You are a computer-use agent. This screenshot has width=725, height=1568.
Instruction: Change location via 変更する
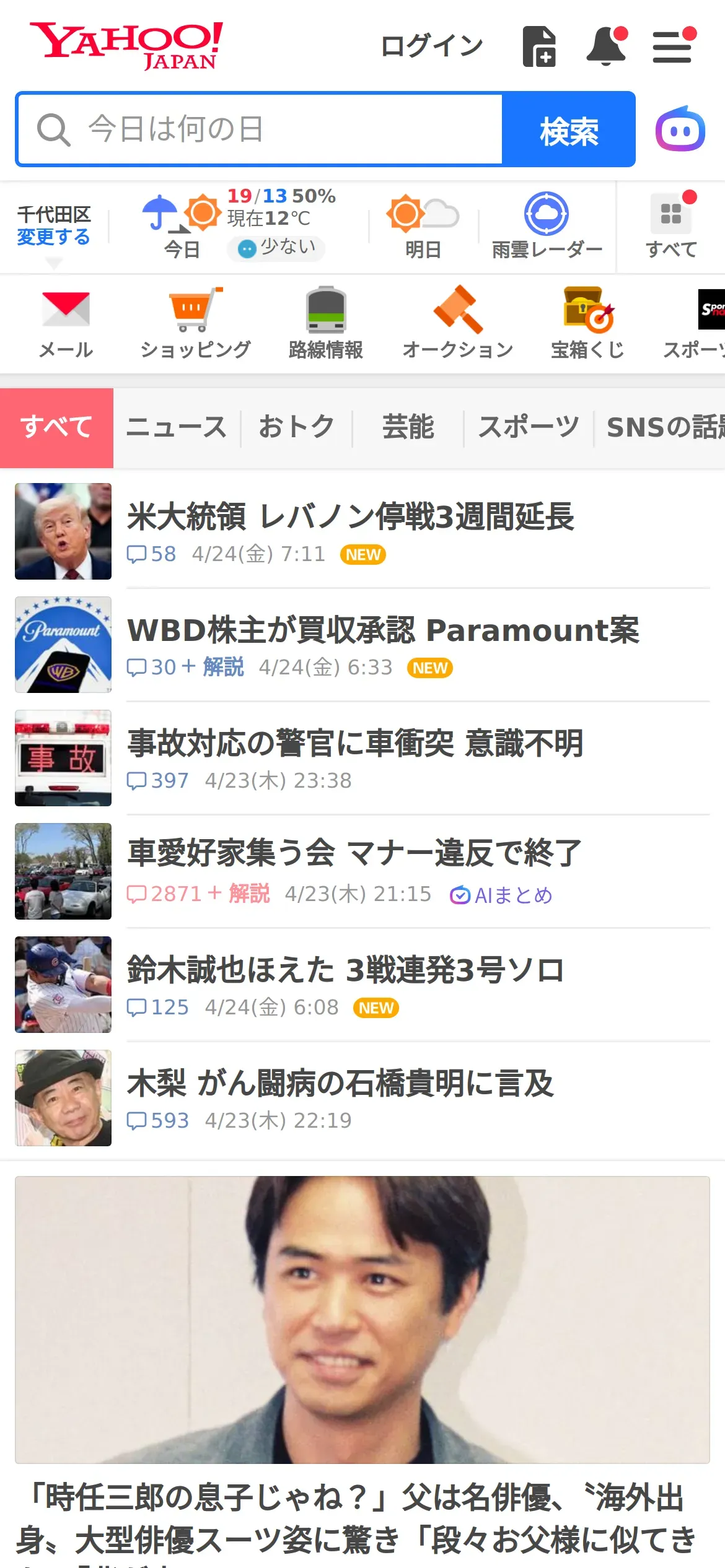pyautogui.click(x=53, y=237)
